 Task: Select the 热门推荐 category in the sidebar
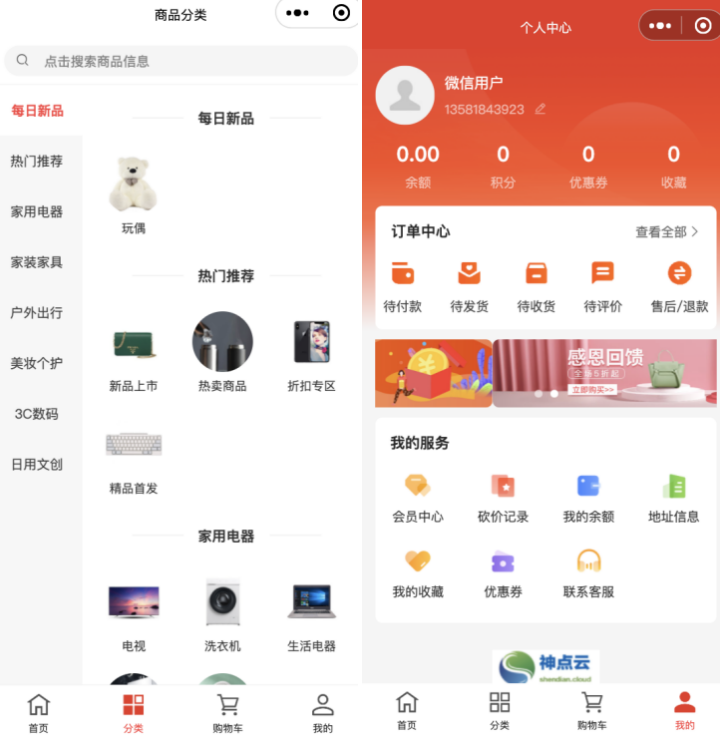[37, 161]
